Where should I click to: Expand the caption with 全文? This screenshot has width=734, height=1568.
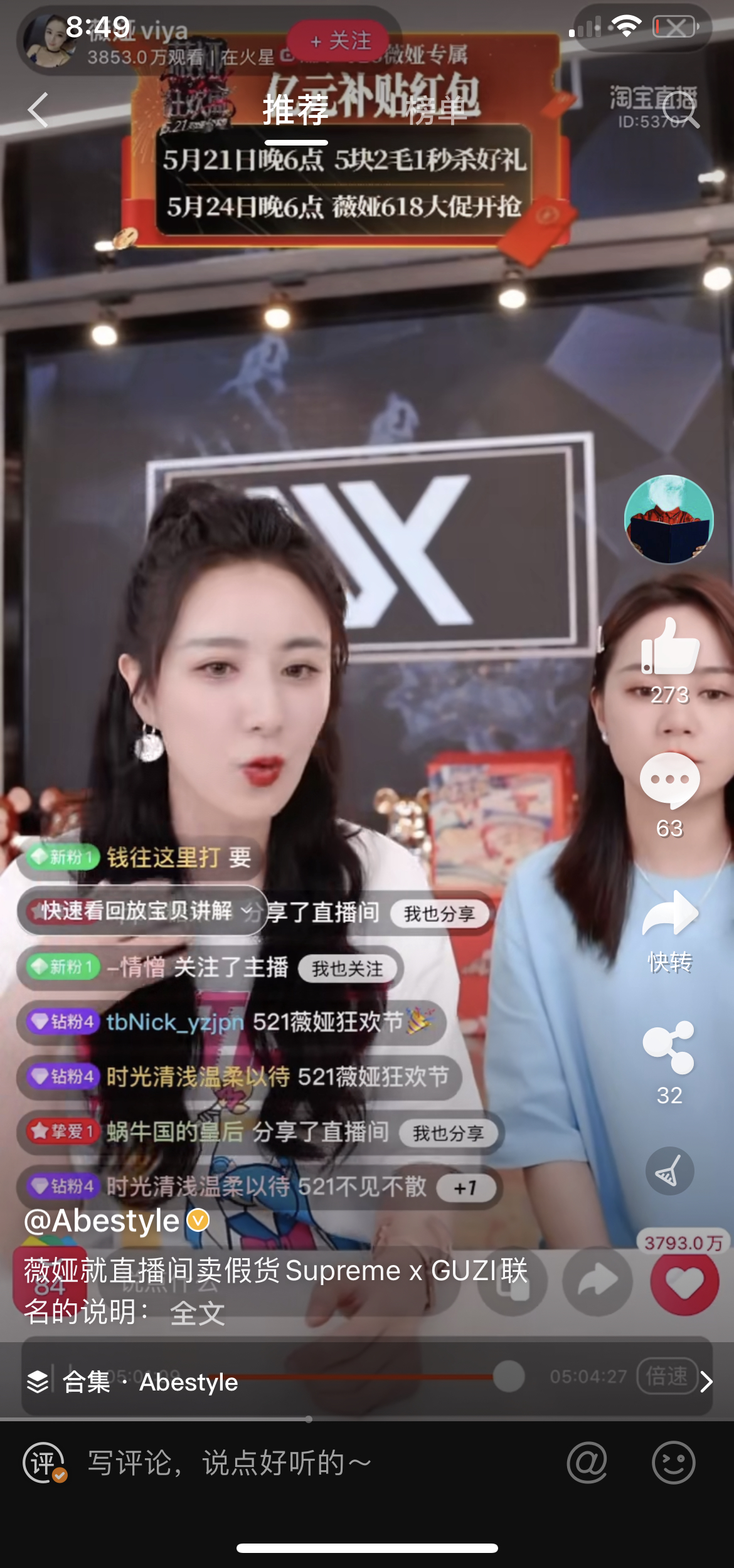coord(197,1313)
